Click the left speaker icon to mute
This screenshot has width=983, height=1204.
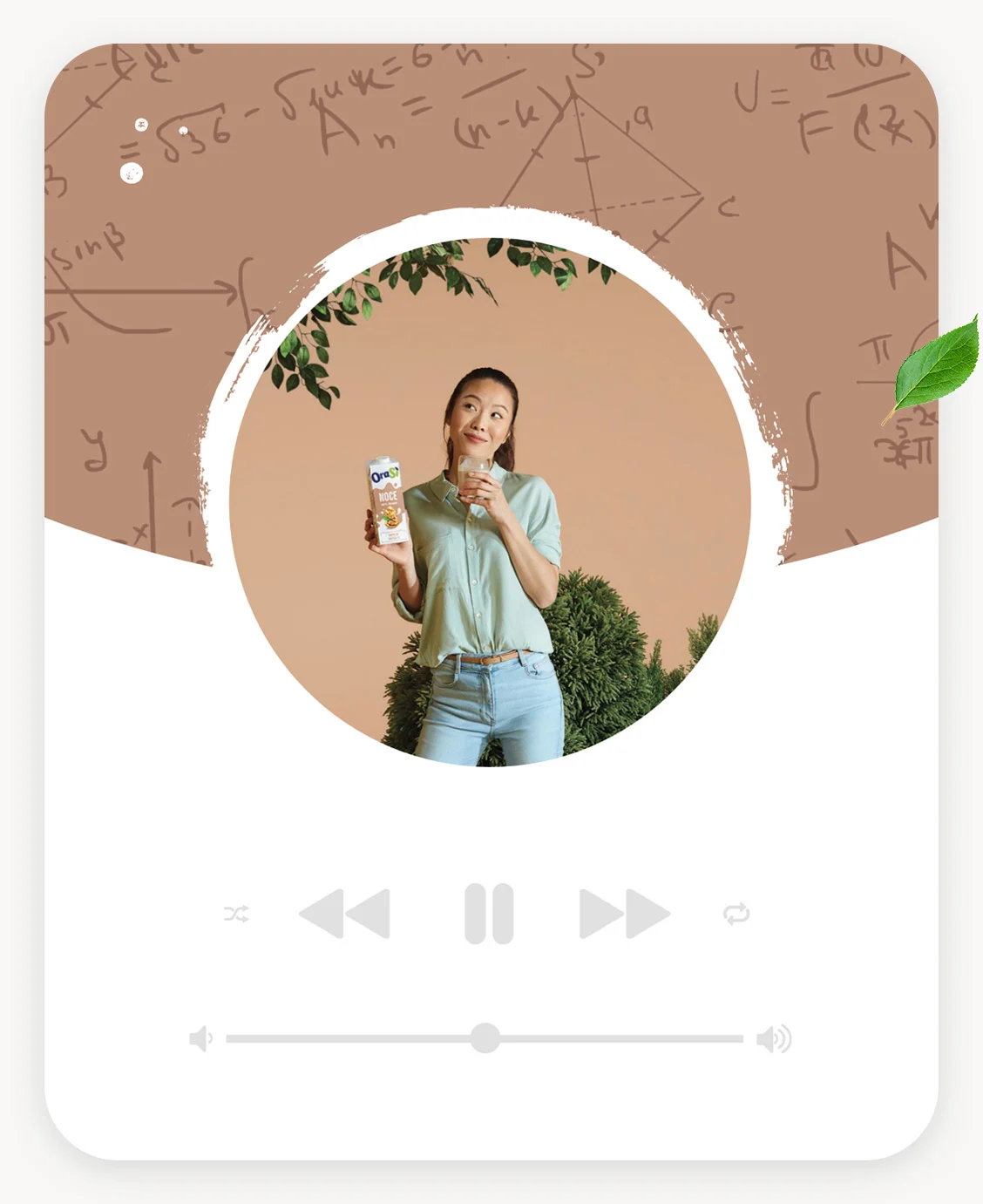click(199, 1039)
